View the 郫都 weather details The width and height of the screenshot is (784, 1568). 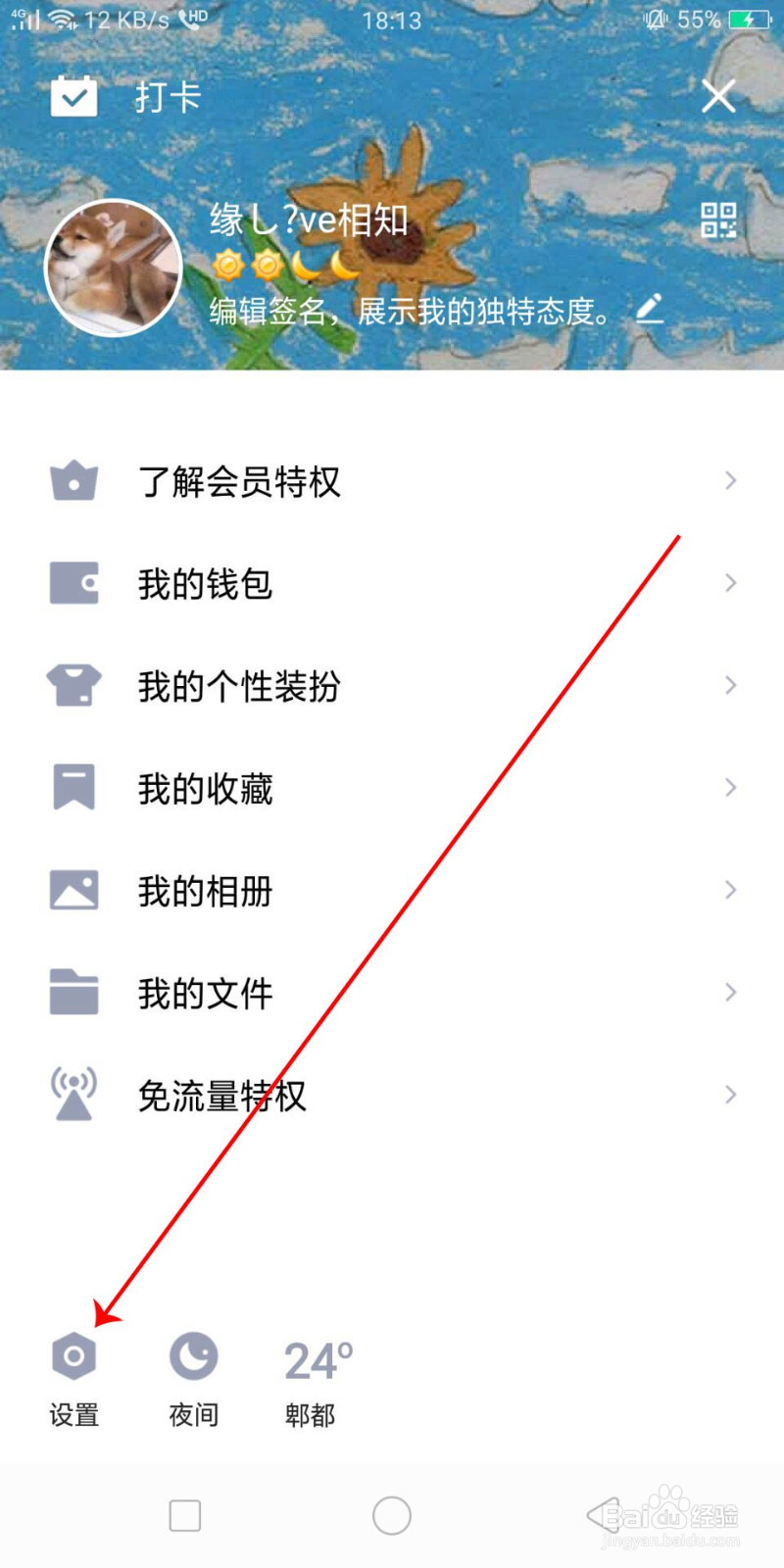click(x=316, y=1377)
